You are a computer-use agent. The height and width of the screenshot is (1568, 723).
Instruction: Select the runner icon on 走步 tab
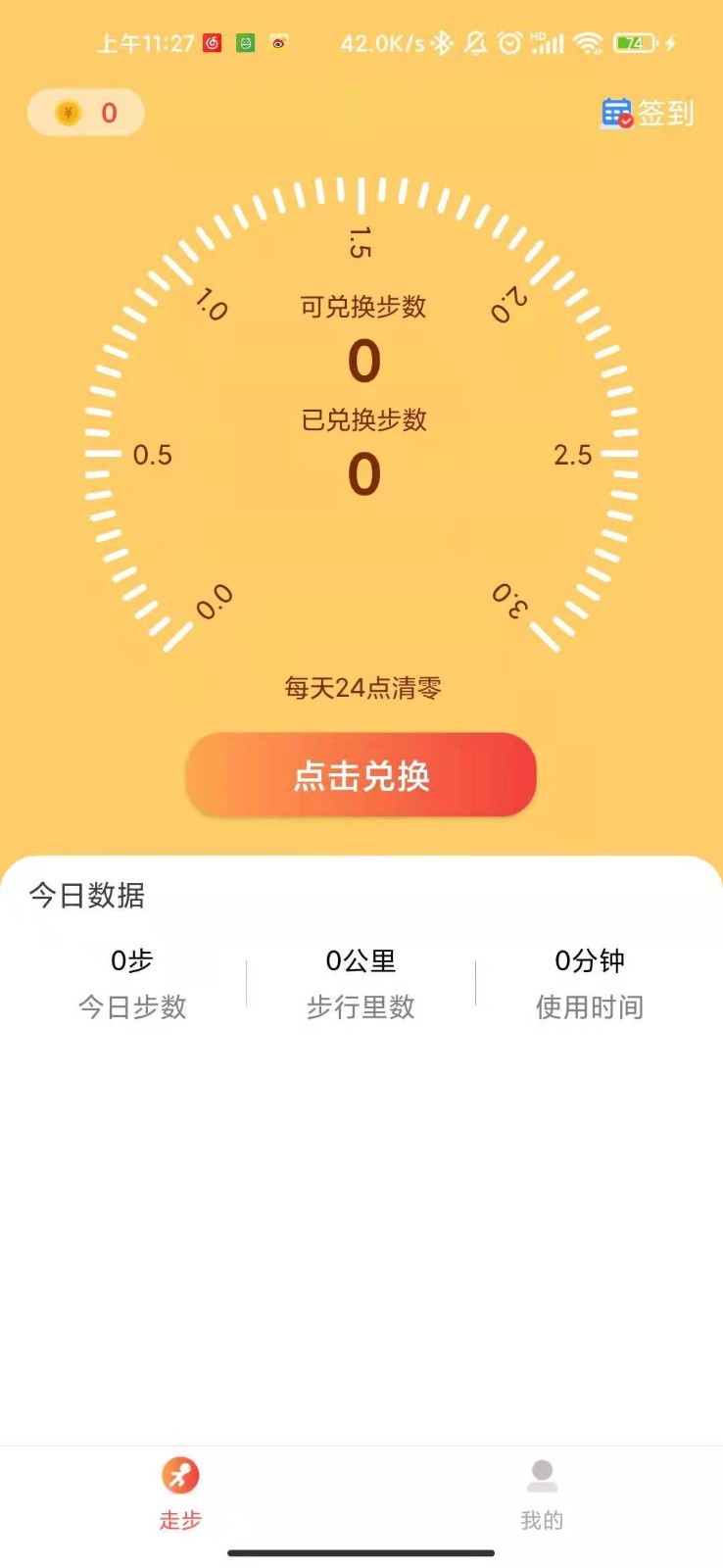point(180,1474)
